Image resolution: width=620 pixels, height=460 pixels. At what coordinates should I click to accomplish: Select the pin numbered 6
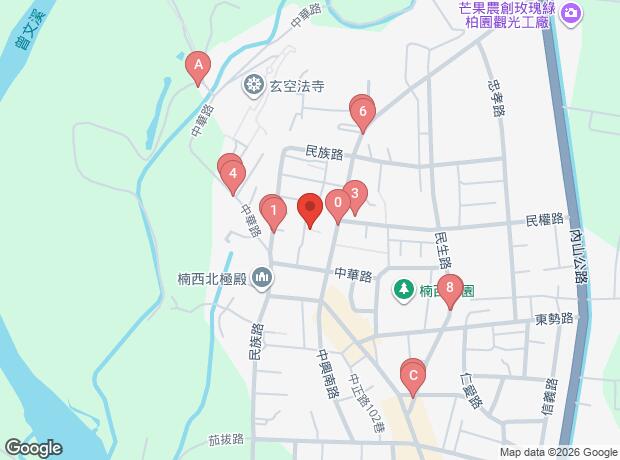click(x=362, y=111)
